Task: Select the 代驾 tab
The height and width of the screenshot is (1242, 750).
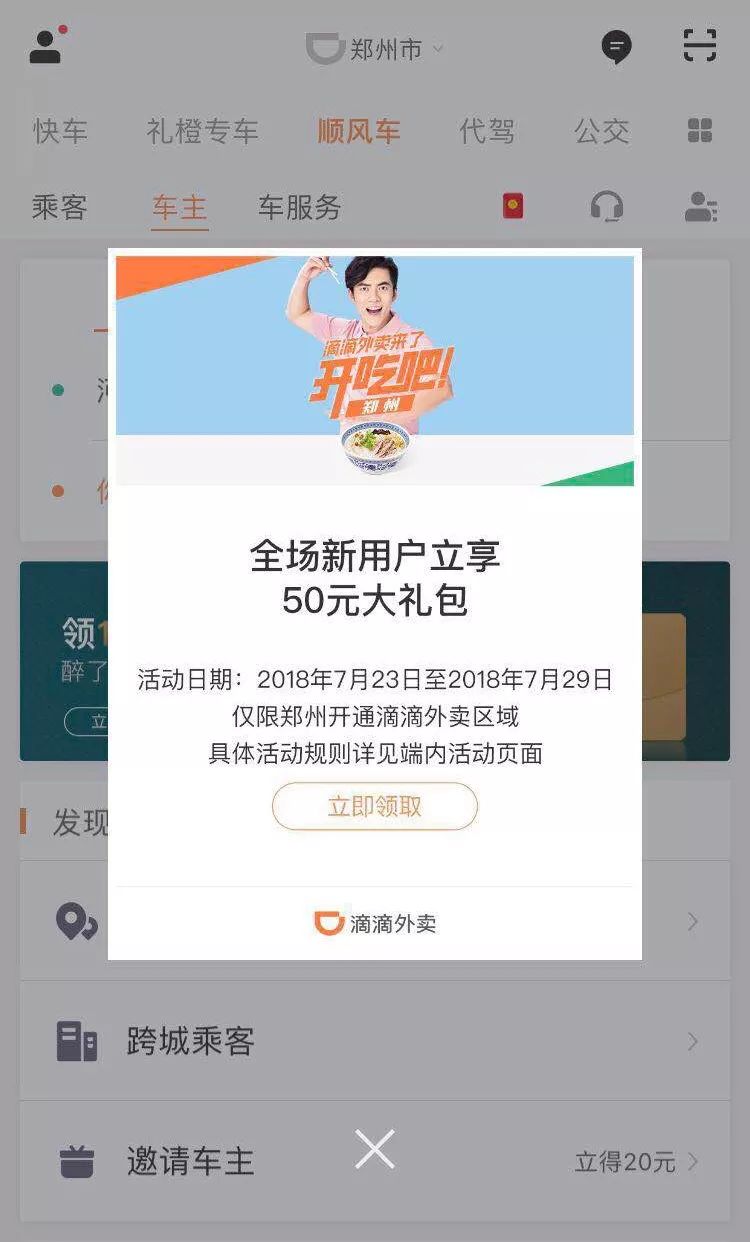Action: 487,131
